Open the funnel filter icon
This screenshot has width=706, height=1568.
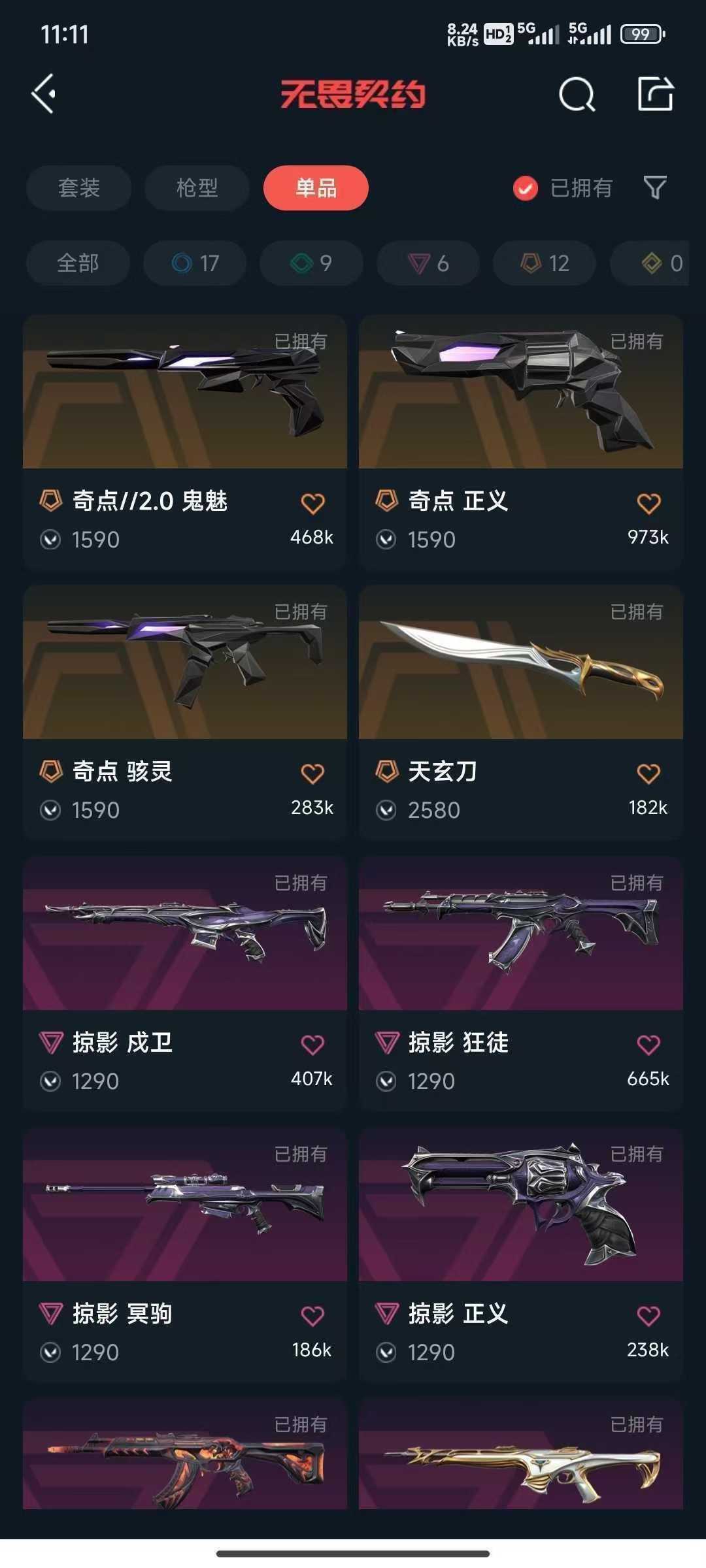(655, 188)
